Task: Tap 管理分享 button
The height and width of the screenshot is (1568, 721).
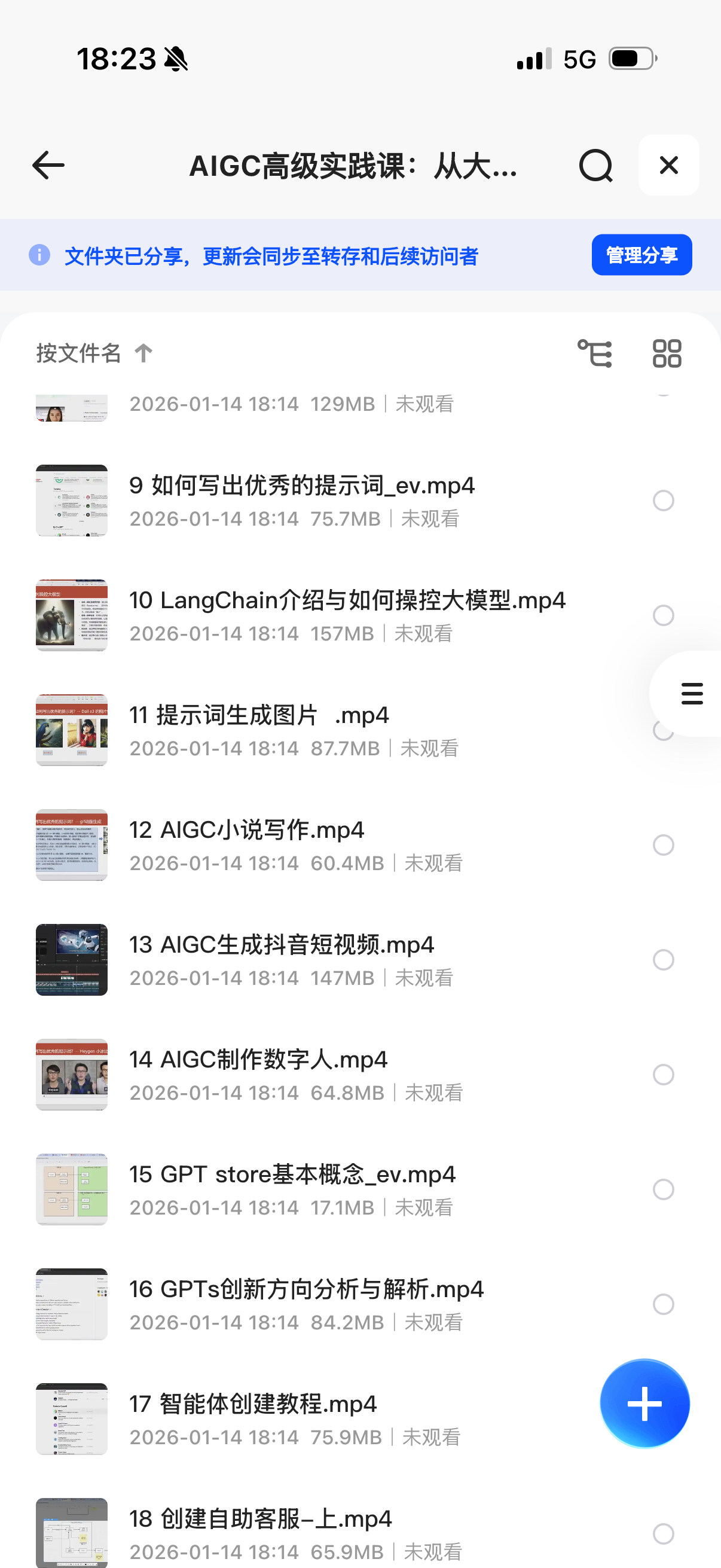Action: point(641,255)
